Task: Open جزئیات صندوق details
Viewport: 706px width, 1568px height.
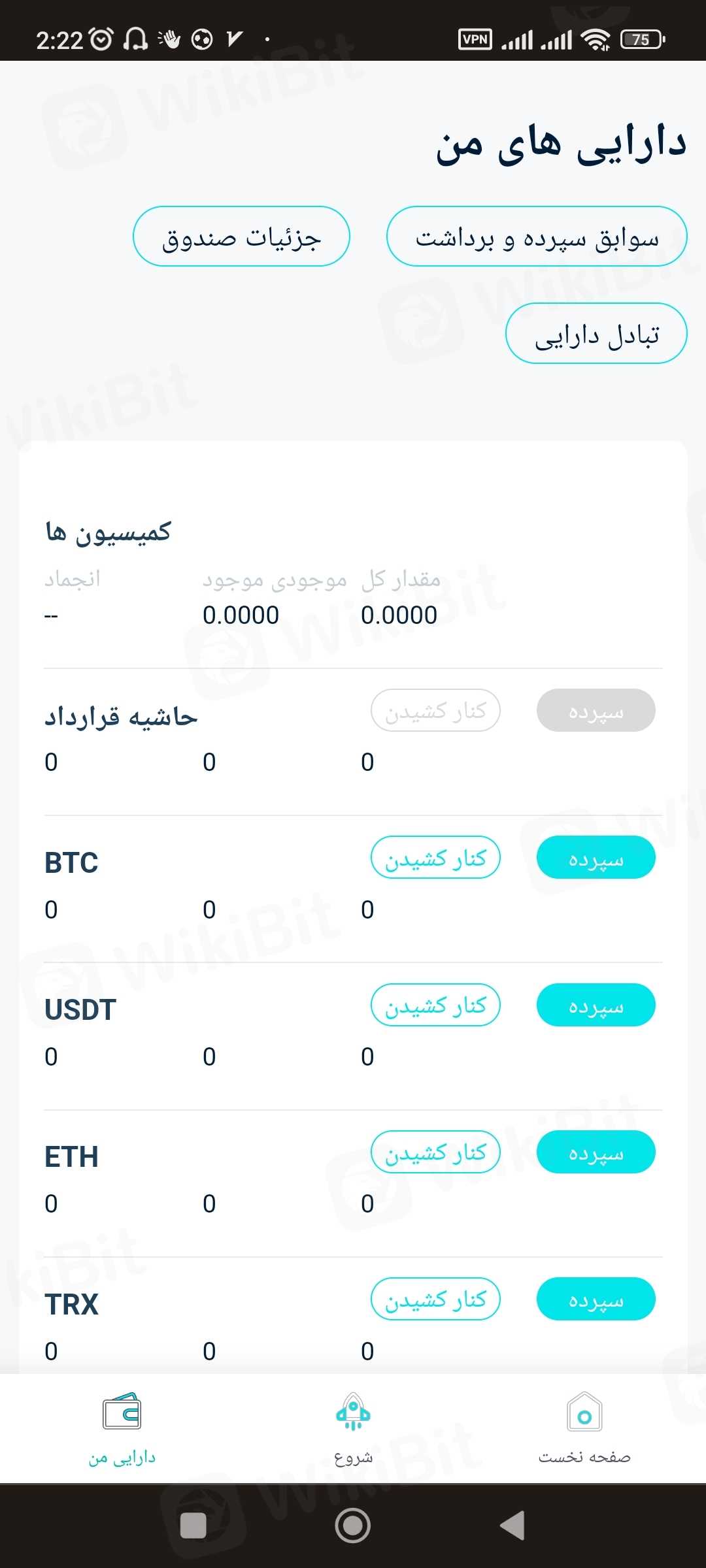Action: click(241, 237)
